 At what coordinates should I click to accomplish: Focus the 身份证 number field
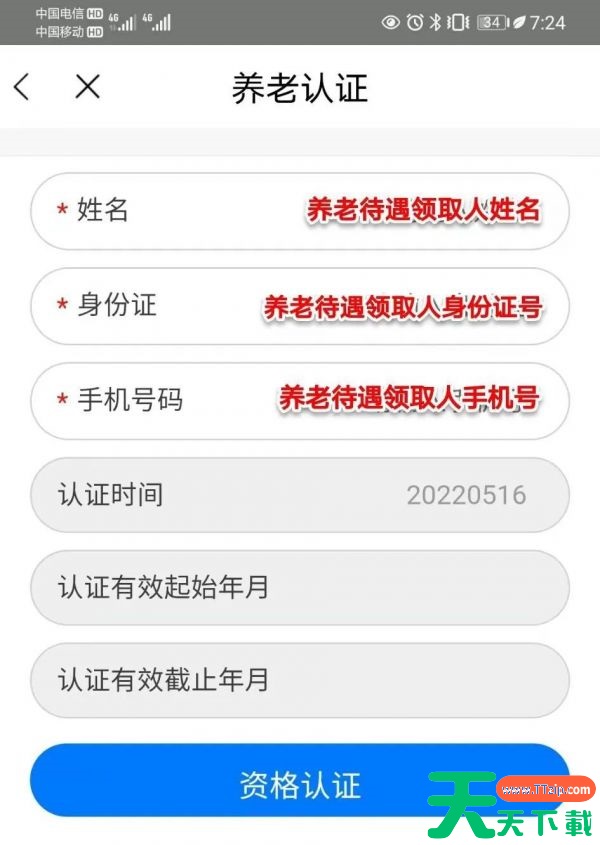click(300, 306)
